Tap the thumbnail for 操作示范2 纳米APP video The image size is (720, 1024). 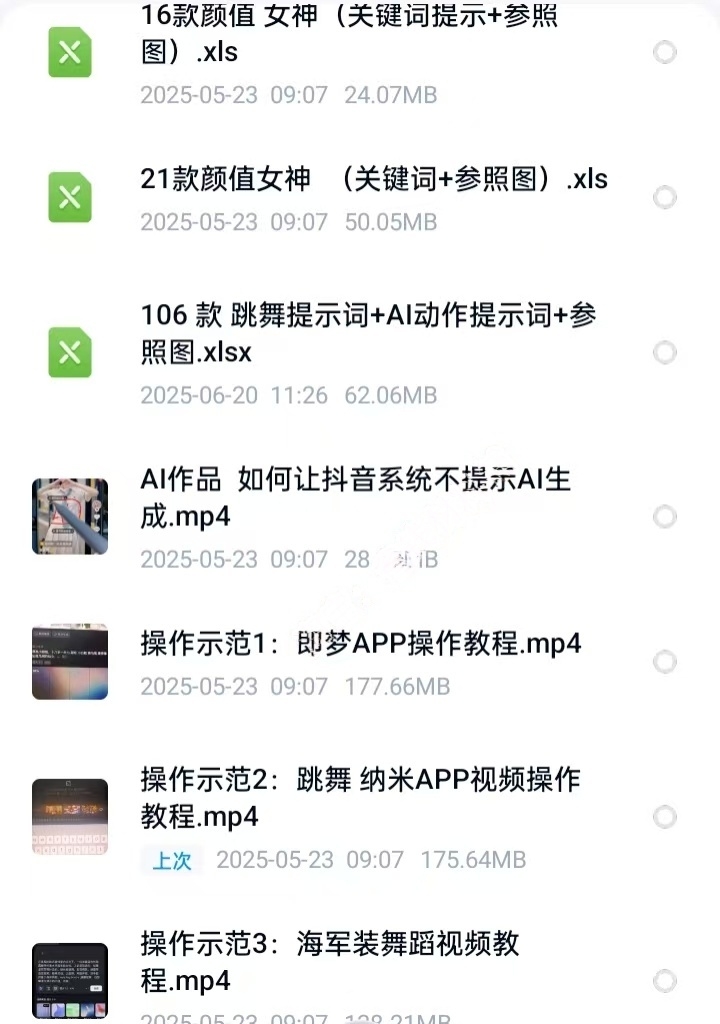click(x=69, y=816)
